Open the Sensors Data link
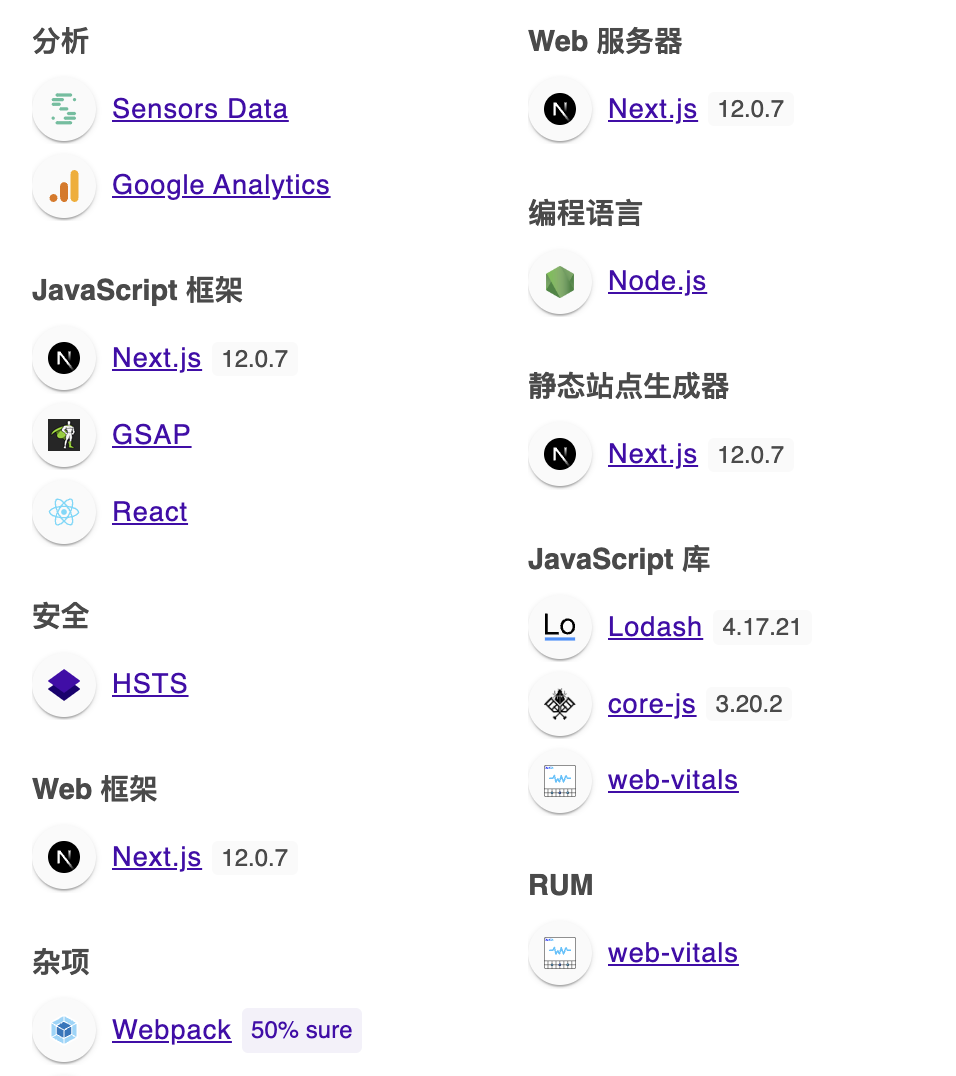Image resolution: width=956 pixels, height=1076 pixels. click(200, 109)
